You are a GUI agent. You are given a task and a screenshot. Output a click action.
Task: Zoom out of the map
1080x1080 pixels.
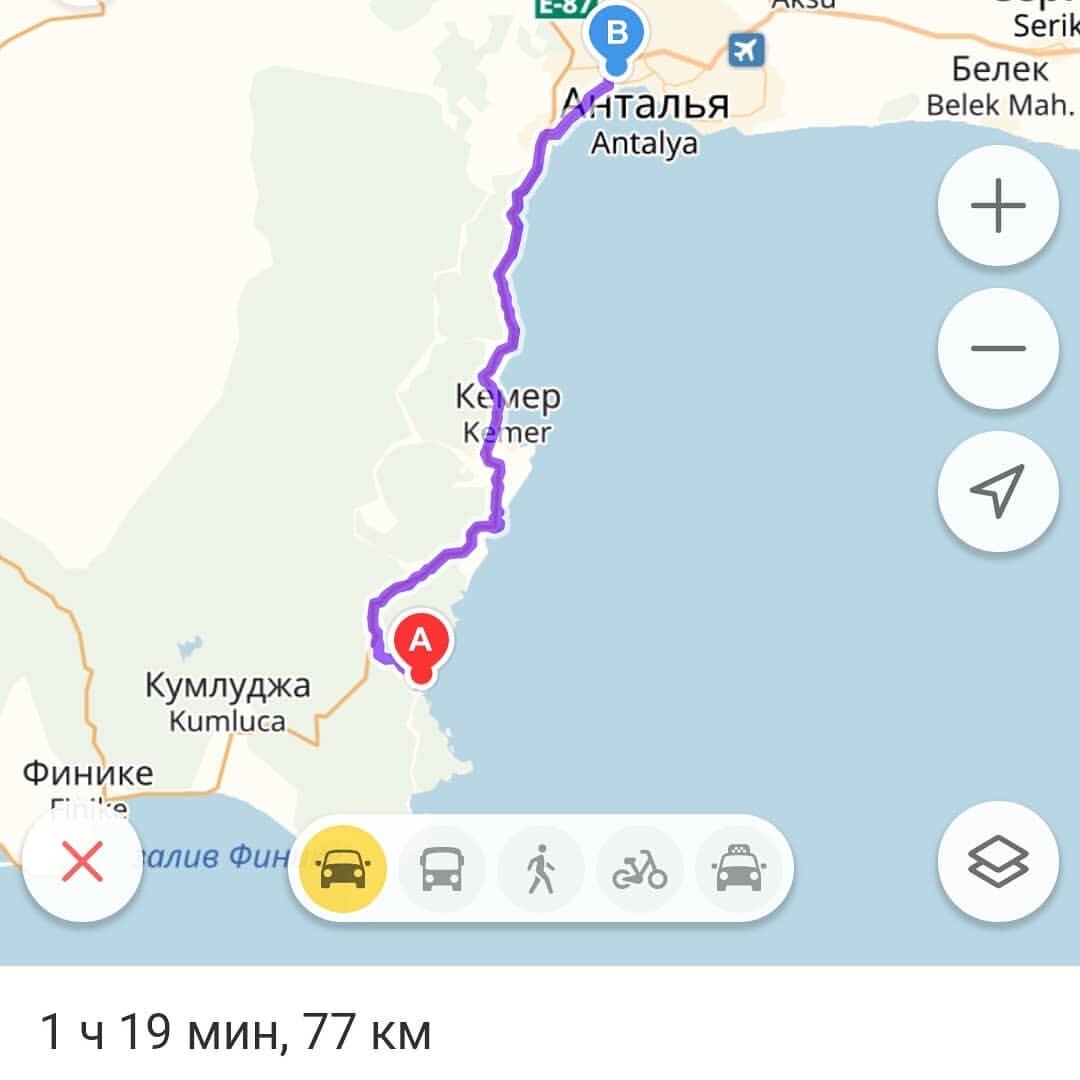(997, 348)
